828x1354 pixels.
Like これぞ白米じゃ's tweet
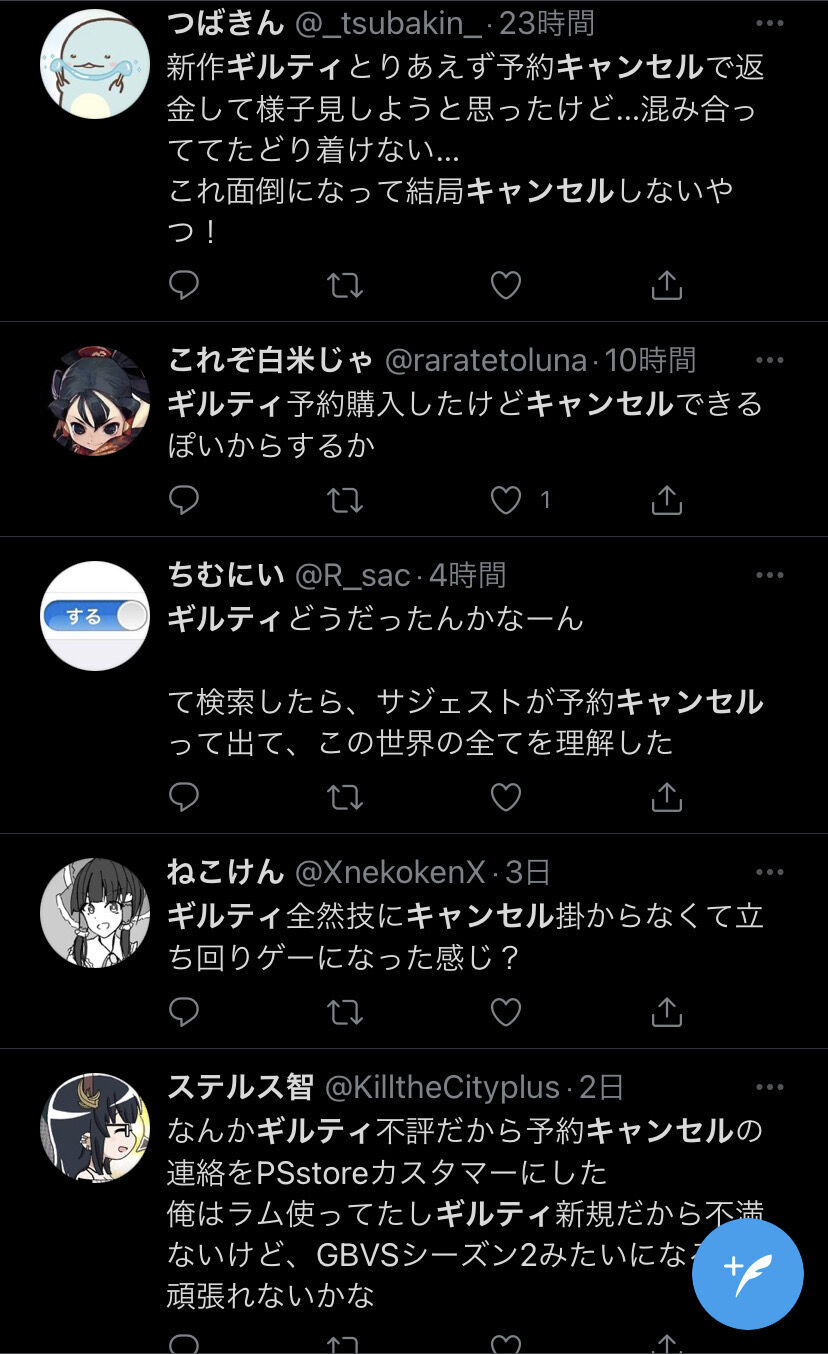(506, 500)
